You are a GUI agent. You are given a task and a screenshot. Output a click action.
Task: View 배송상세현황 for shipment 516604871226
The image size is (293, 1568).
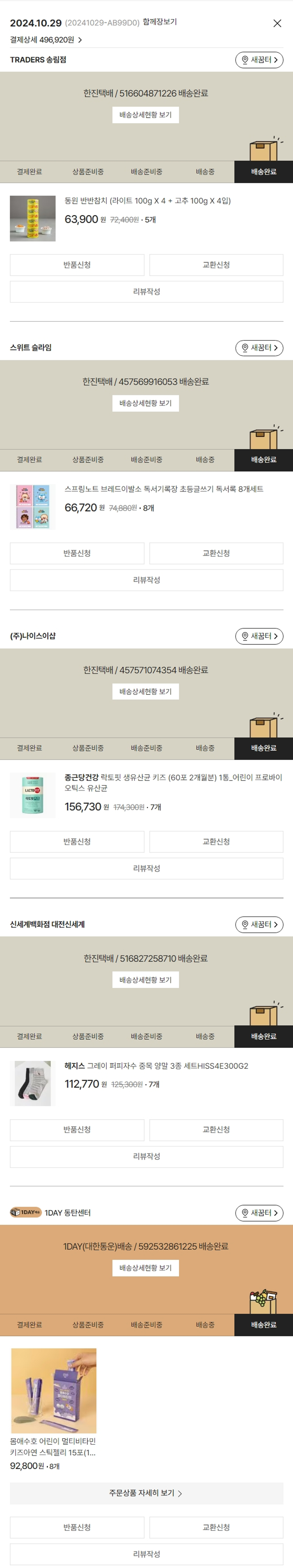click(x=145, y=115)
